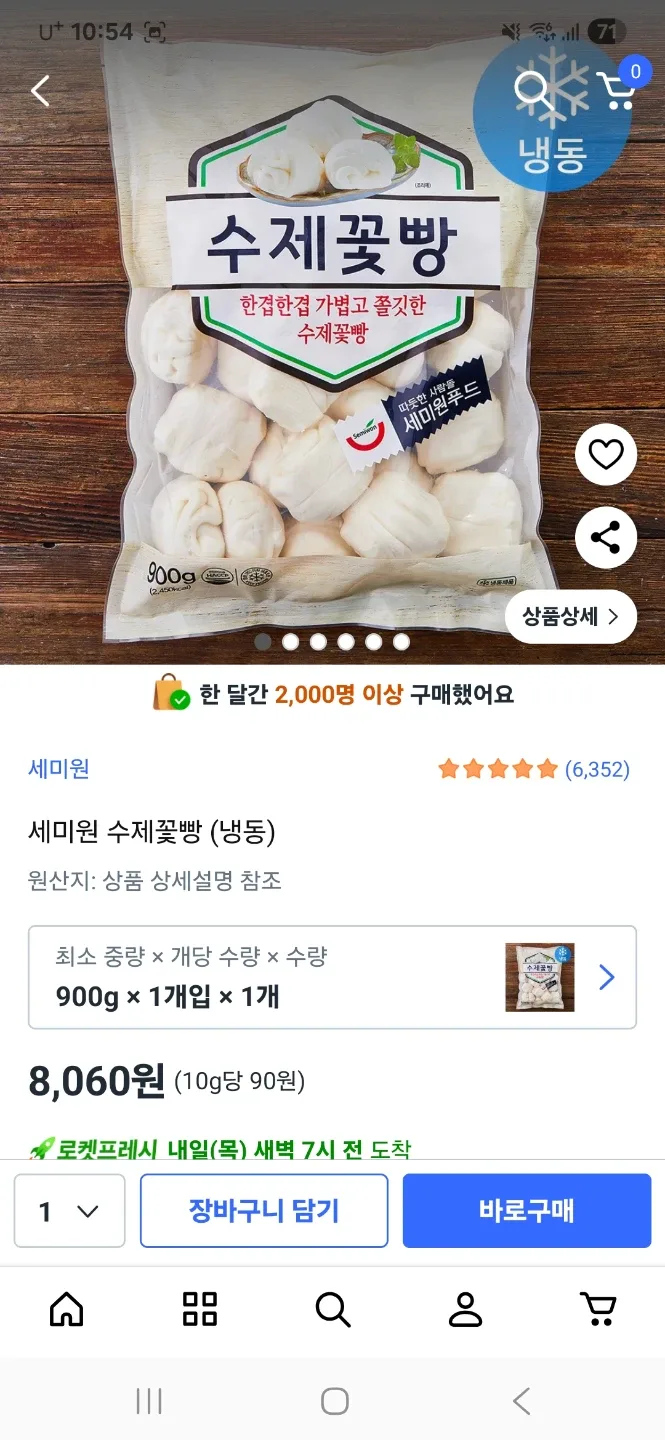Open 상품상세 product details
The image size is (665, 1440).
(570, 616)
